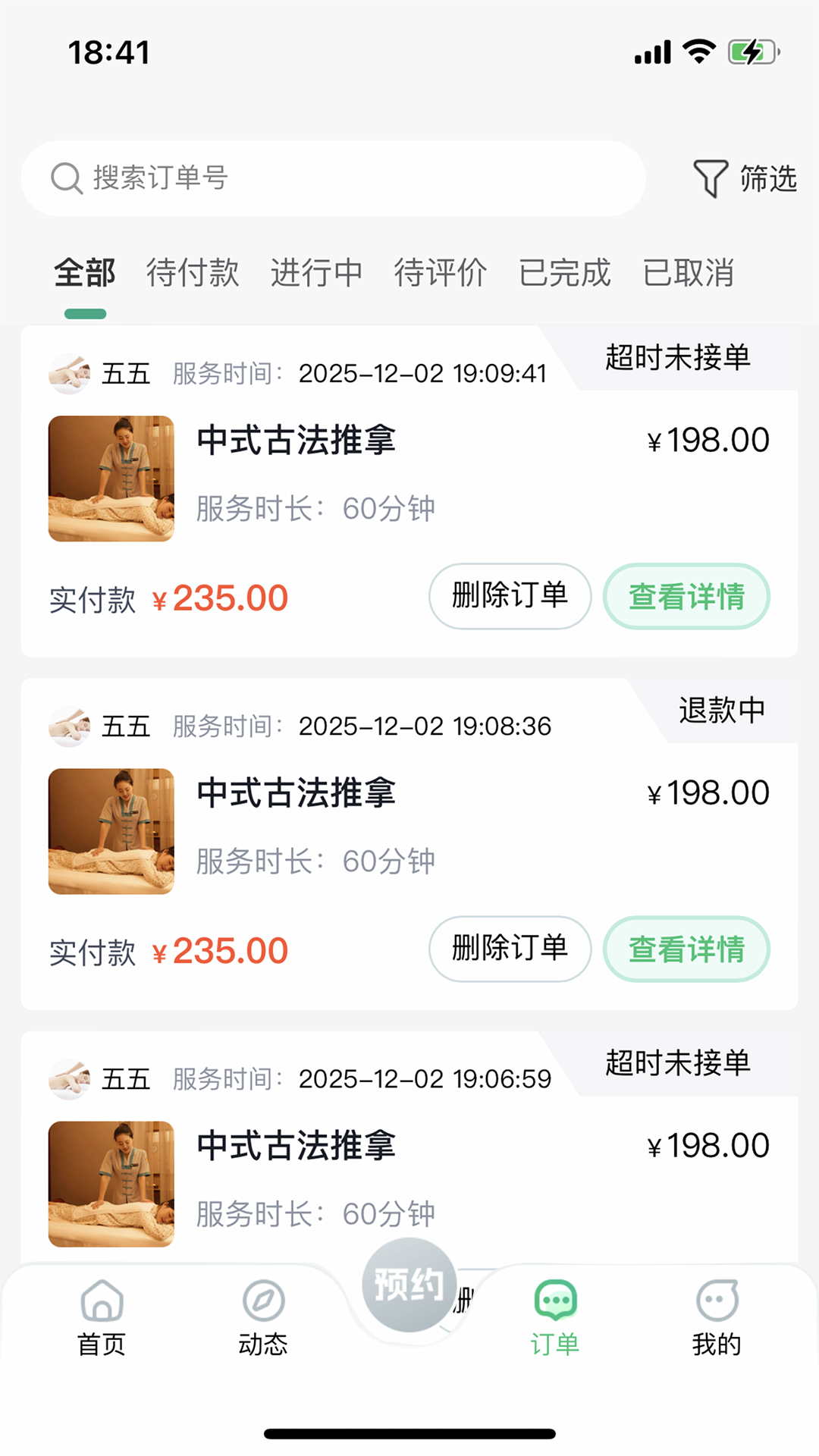819x1456 pixels.
Task: Select the 进行中 tab
Action: (x=316, y=273)
